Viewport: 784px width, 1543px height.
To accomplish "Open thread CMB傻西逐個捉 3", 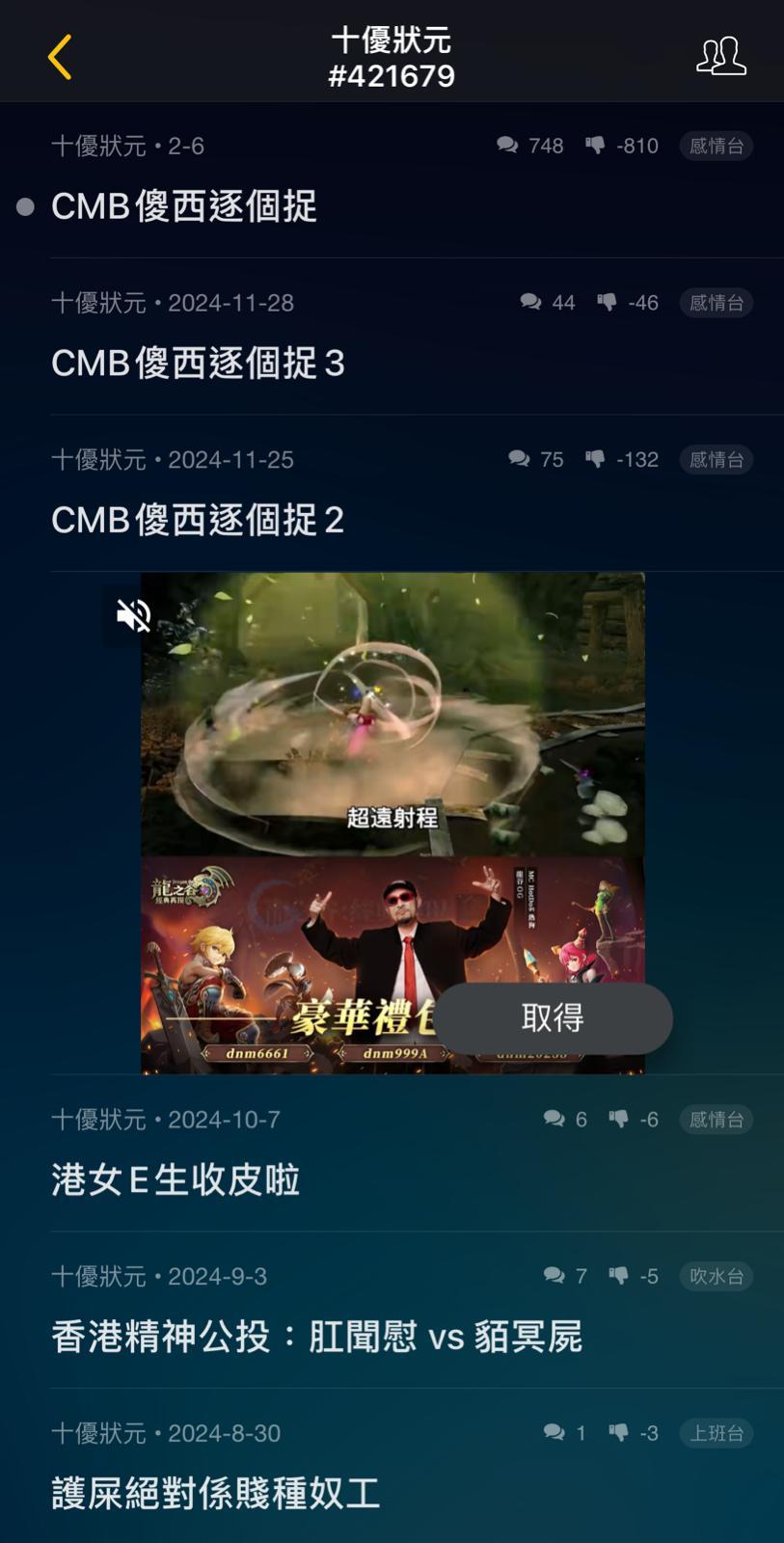I will [x=198, y=364].
